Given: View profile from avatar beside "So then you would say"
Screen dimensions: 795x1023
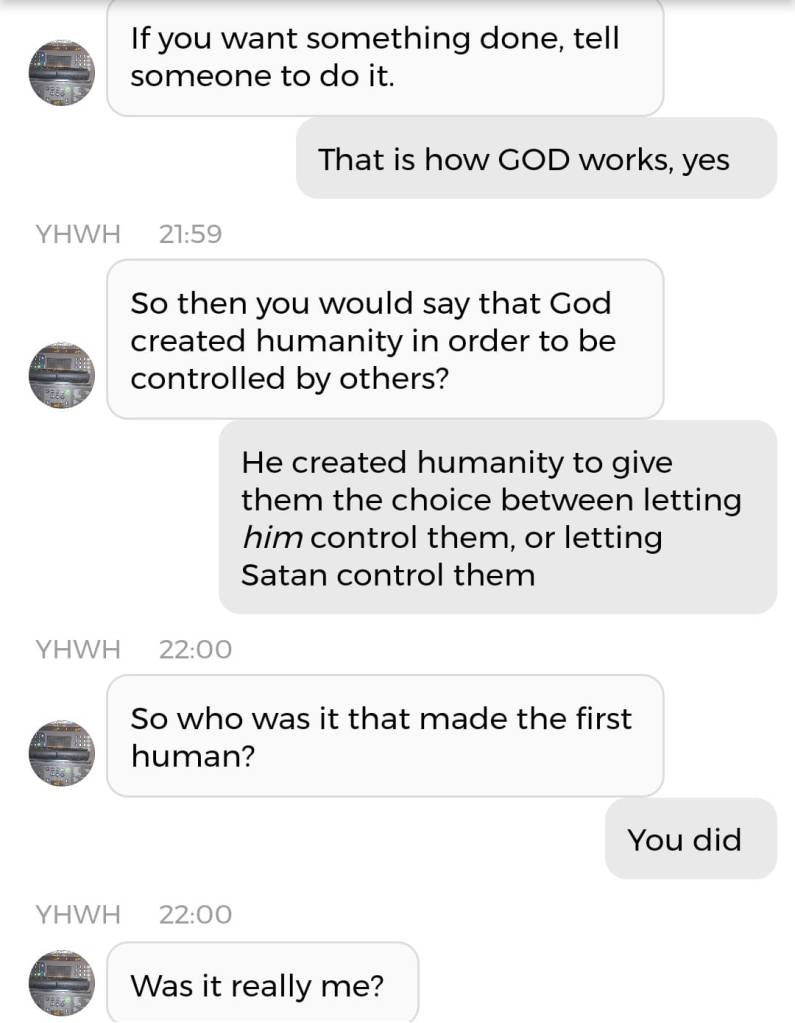Looking at the screenshot, I should coord(62,375).
